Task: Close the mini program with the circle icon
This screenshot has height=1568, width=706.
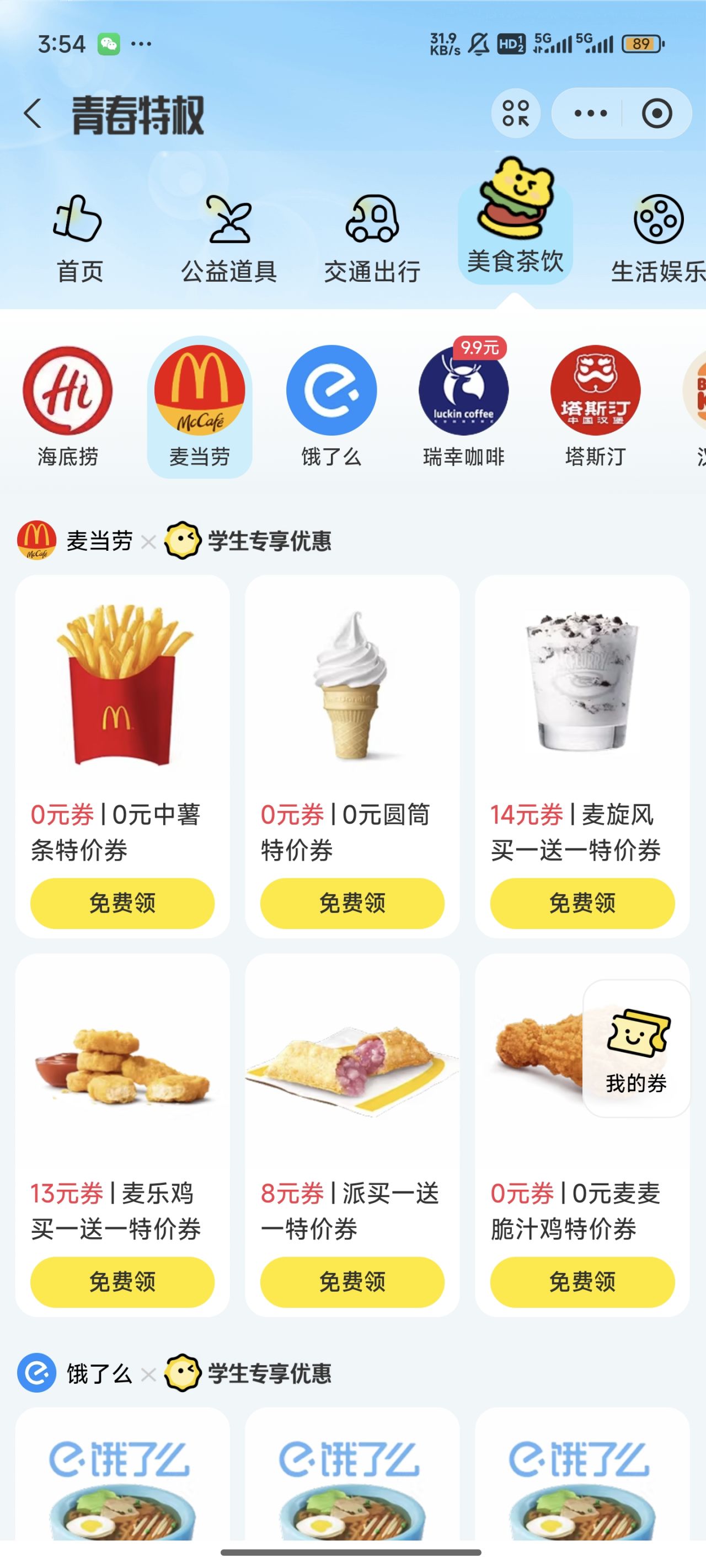Action: 656,114
